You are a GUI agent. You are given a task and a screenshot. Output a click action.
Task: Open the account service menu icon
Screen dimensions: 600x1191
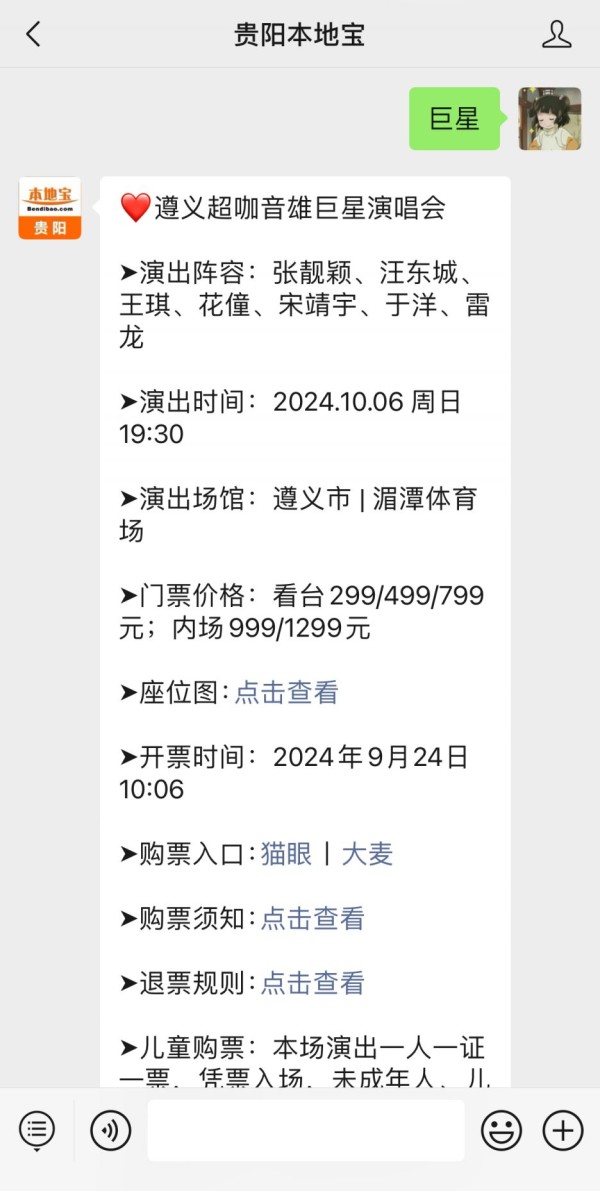36,1131
